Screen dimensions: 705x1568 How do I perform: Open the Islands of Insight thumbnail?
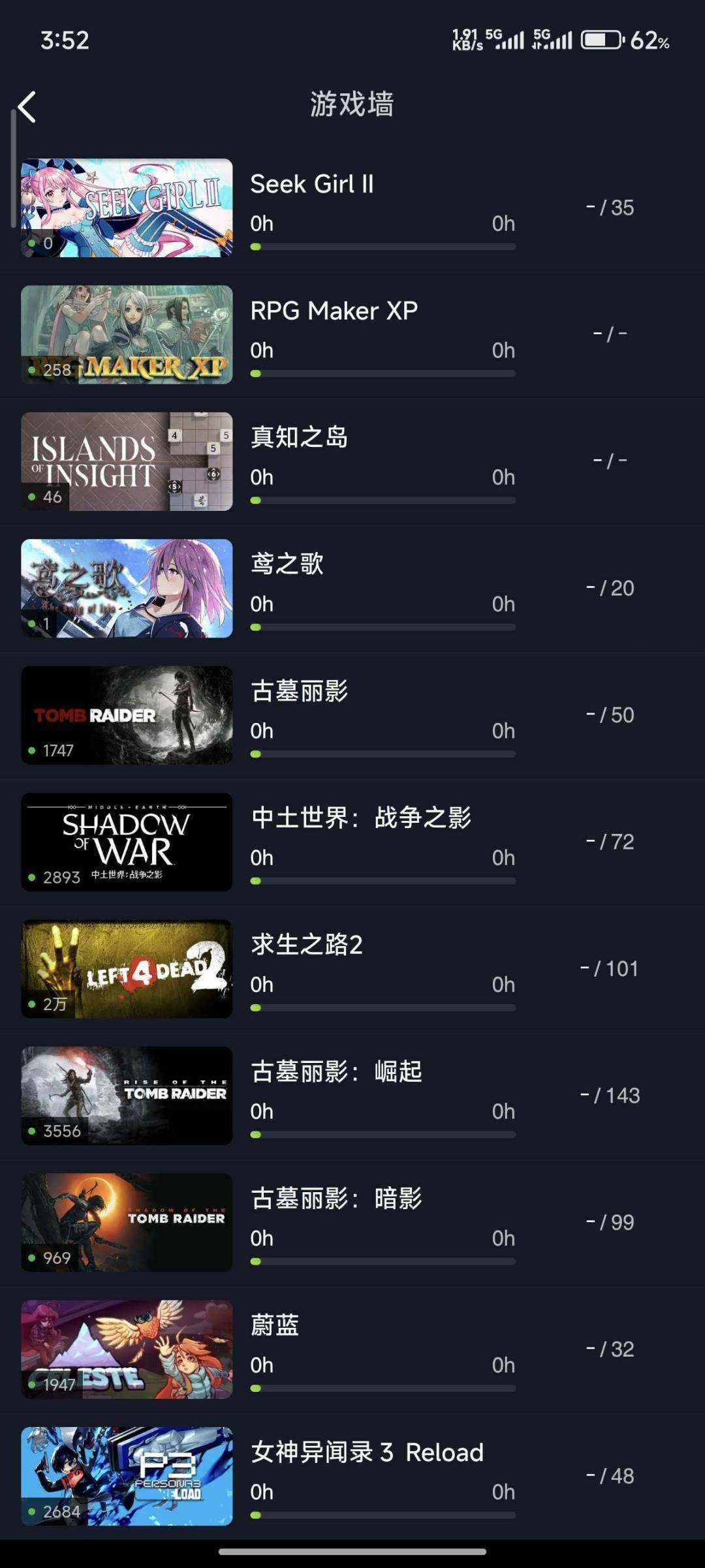[x=127, y=461]
